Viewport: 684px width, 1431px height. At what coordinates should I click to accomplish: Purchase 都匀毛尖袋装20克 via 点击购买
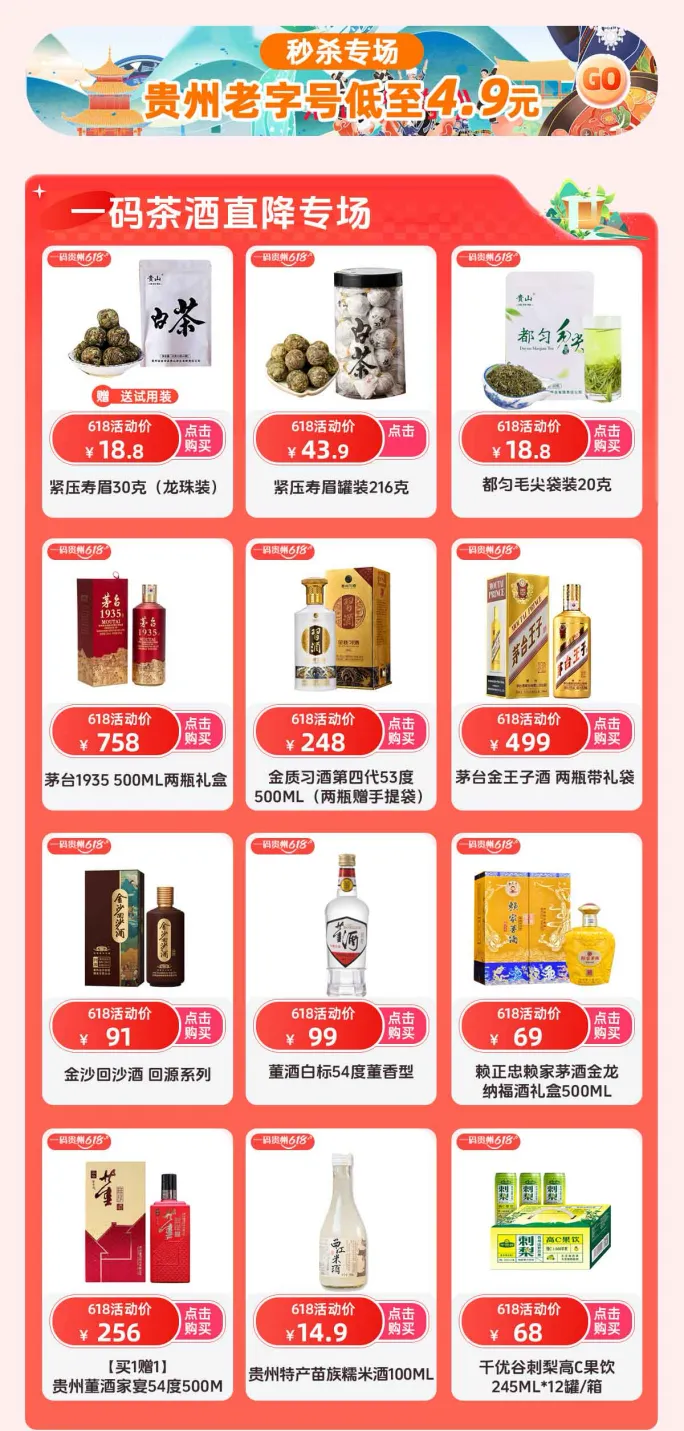(x=607, y=439)
